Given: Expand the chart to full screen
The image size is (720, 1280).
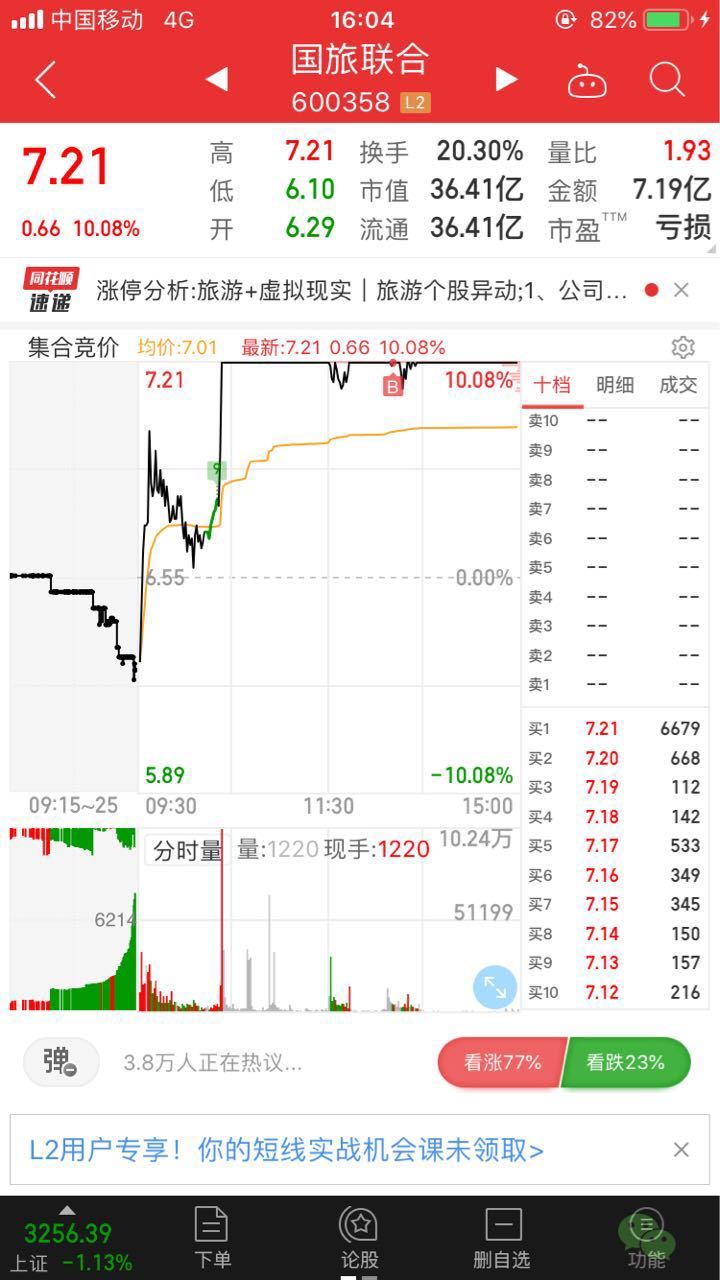Looking at the screenshot, I should point(495,988).
